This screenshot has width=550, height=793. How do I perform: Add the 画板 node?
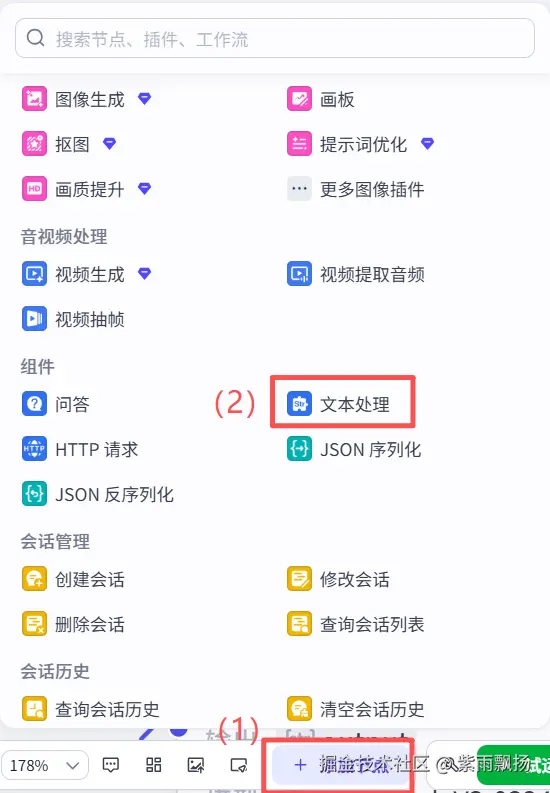[320, 99]
